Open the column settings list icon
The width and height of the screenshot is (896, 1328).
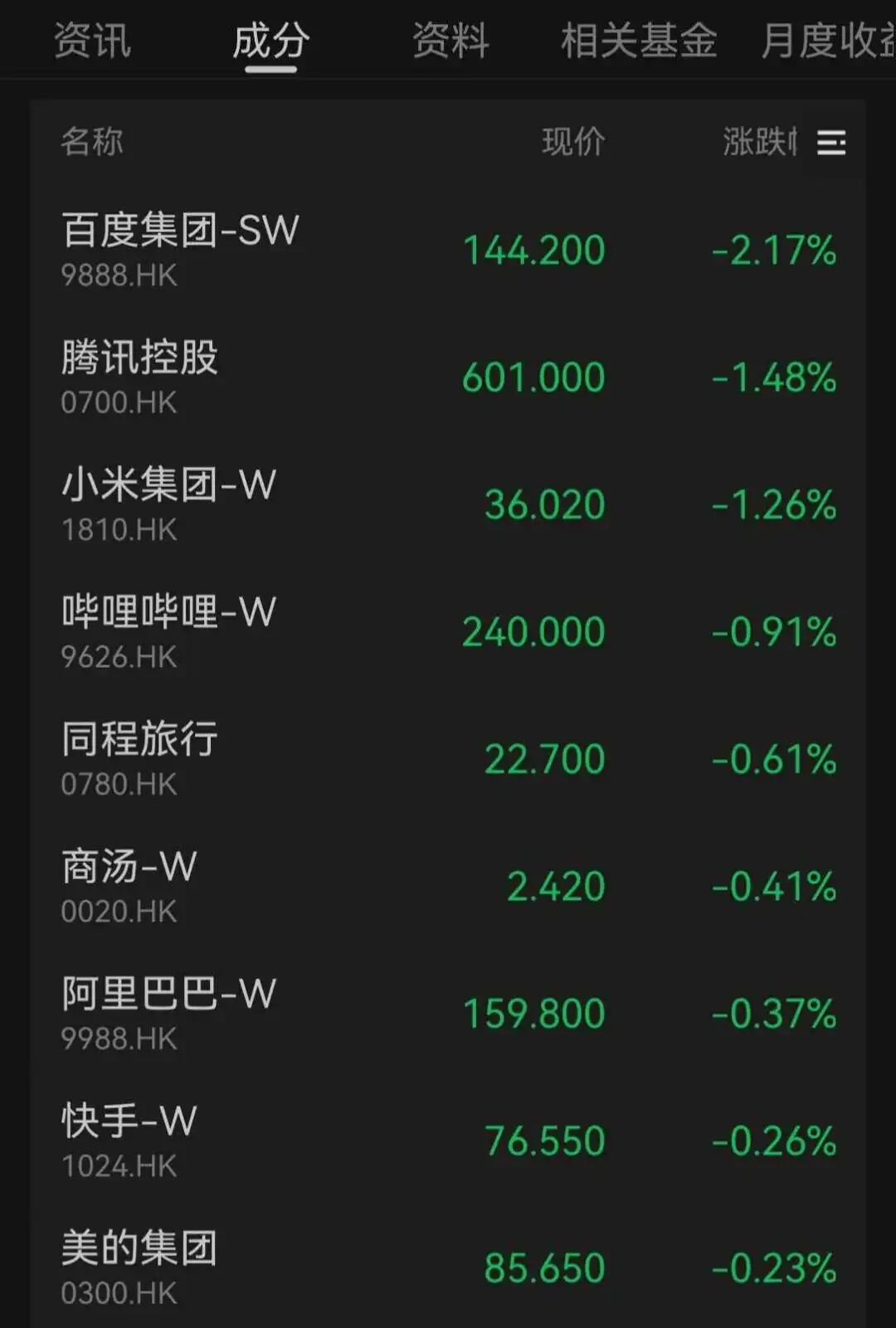pos(831,143)
